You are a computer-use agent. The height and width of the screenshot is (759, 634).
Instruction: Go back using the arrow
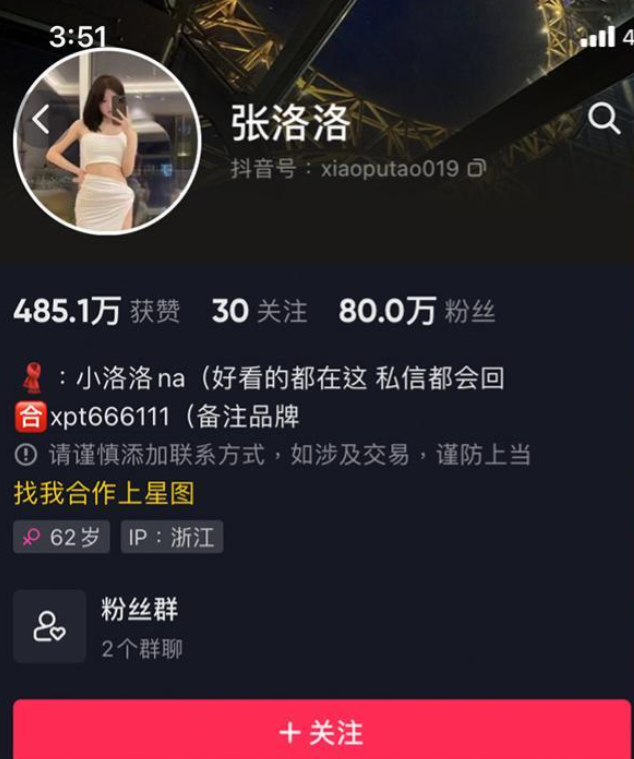(40, 120)
